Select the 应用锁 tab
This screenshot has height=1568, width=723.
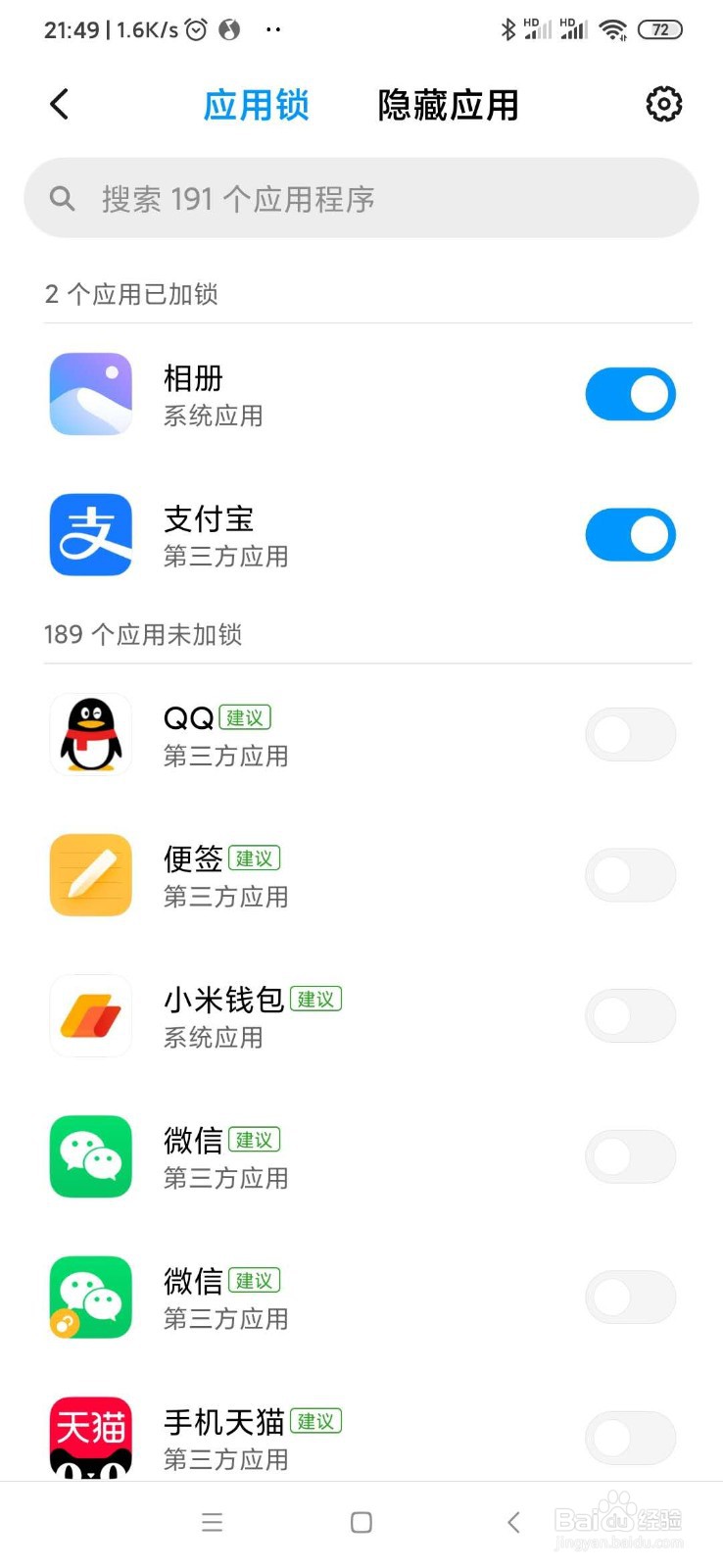257,104
